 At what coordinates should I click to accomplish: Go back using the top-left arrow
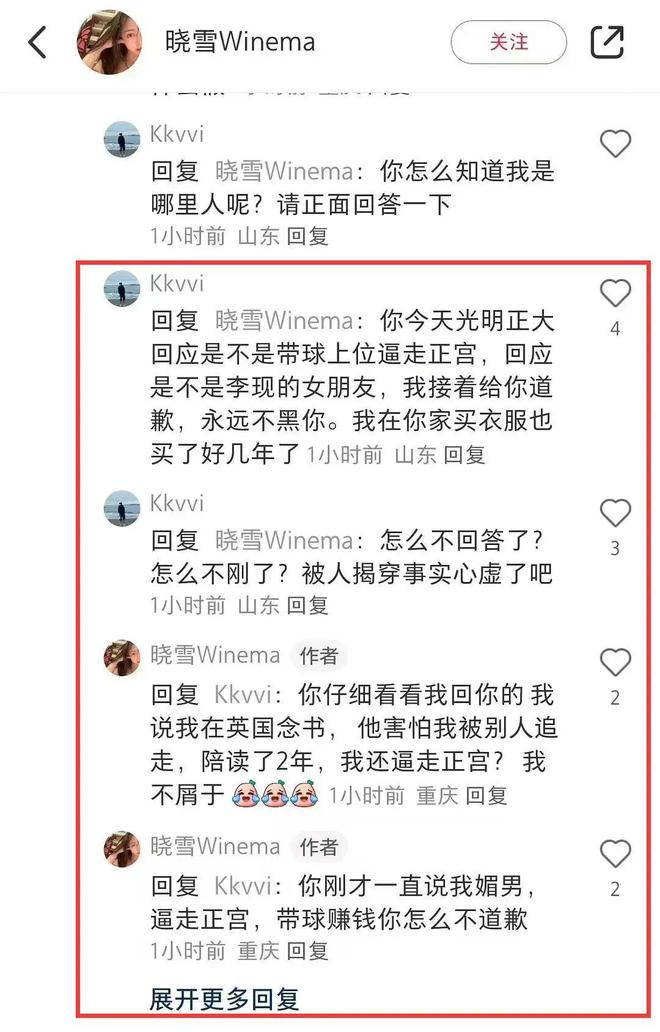pyautogui.click(x=38, y=42)
